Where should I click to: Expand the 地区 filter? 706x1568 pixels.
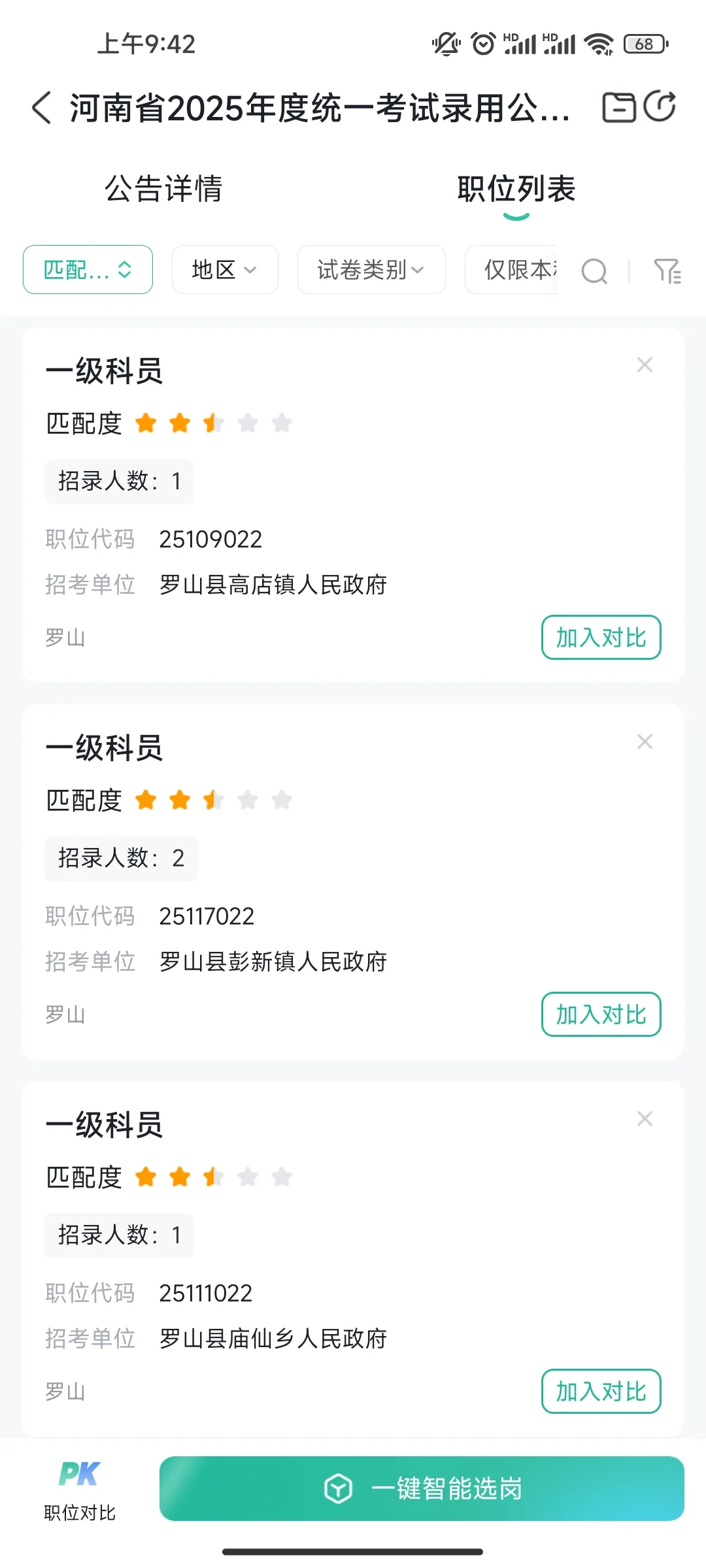click(225, 269)
